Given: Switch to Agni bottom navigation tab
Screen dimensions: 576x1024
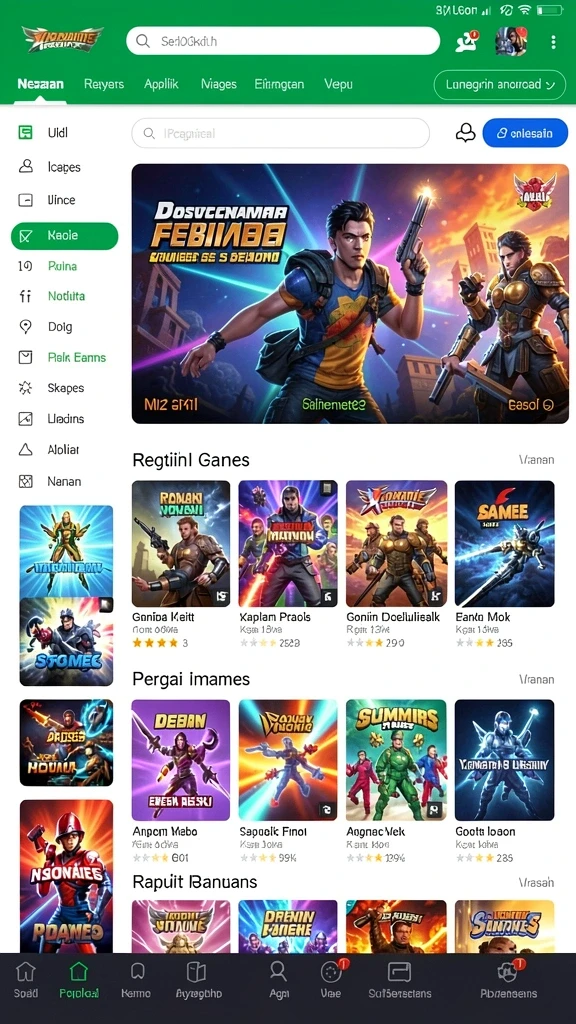Looking at the screenshot, I should click(278, 980).
